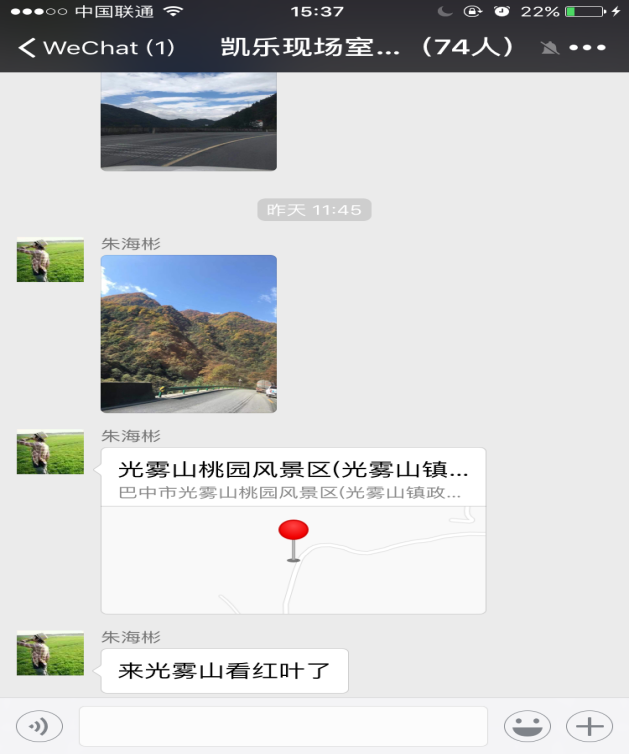Open the emoji sticker panel

(x=527, y=726)
